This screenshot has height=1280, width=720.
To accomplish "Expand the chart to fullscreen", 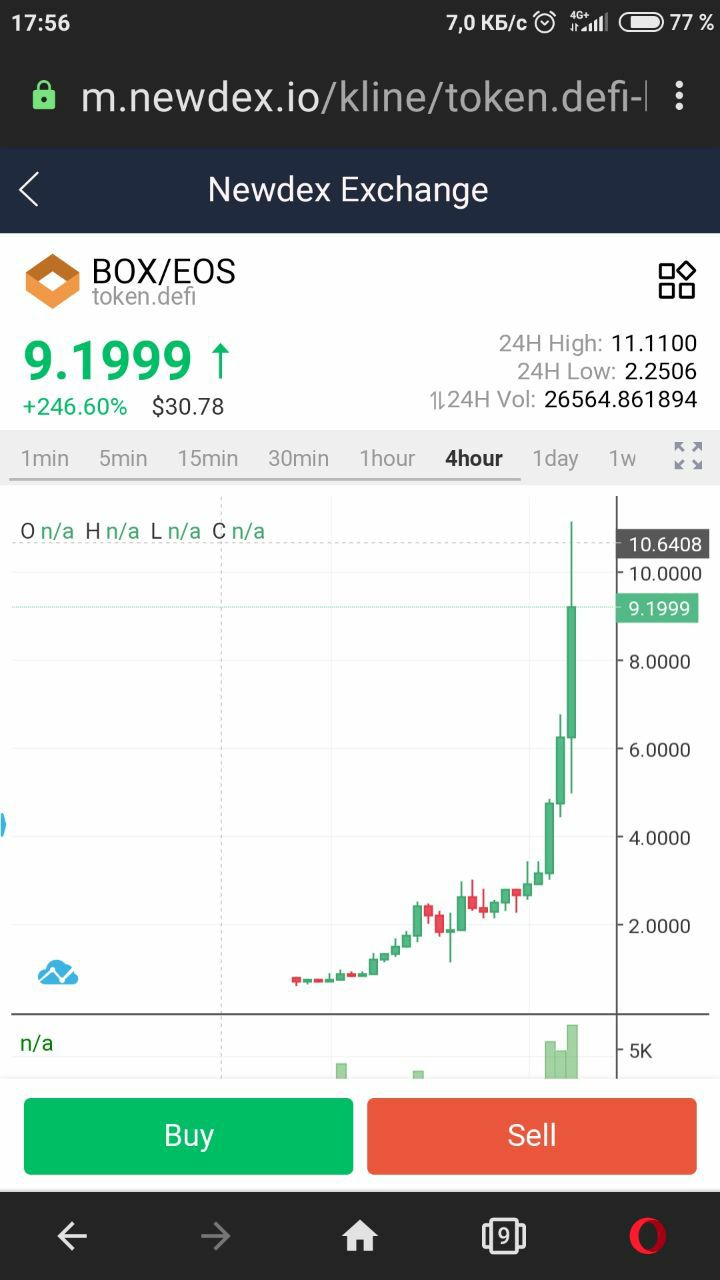I will 688,456.
